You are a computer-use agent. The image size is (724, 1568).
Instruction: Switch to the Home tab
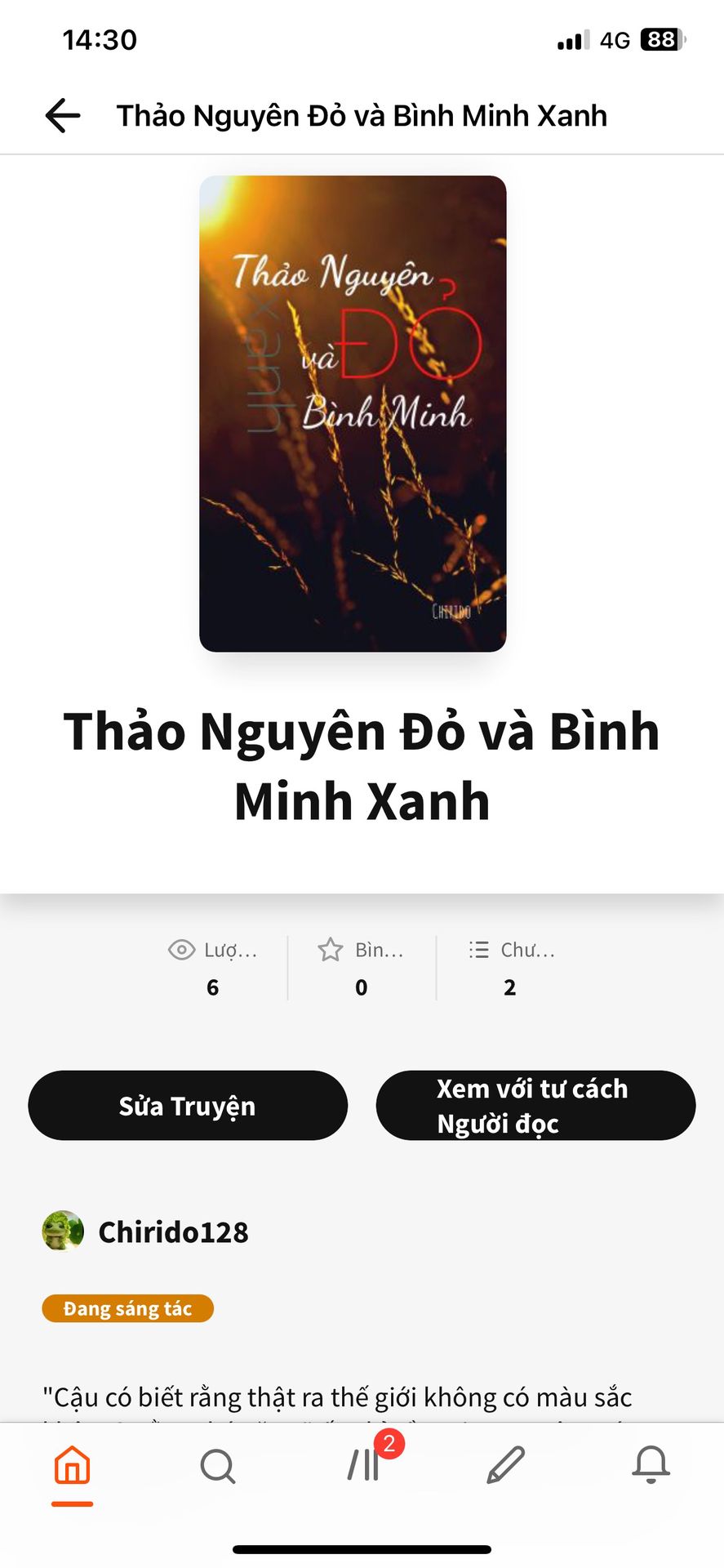click(x=72, y=1465)
